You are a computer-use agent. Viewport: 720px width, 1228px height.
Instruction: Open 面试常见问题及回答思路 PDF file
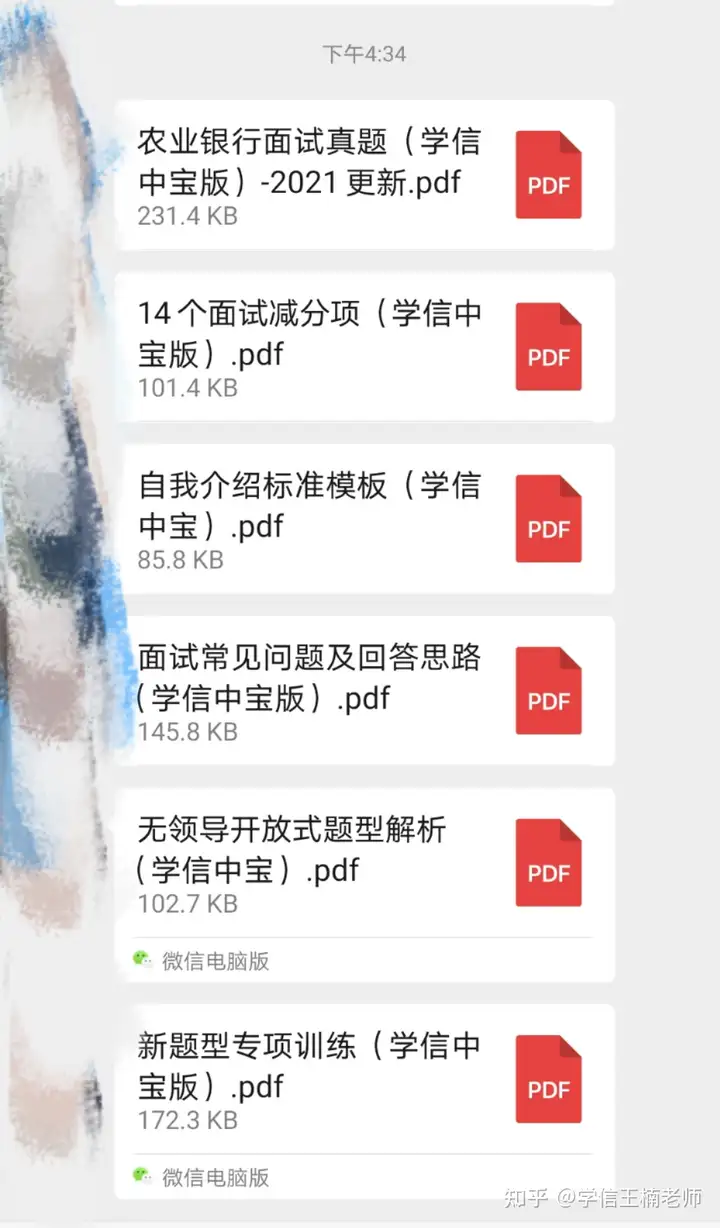pos(364,691)
